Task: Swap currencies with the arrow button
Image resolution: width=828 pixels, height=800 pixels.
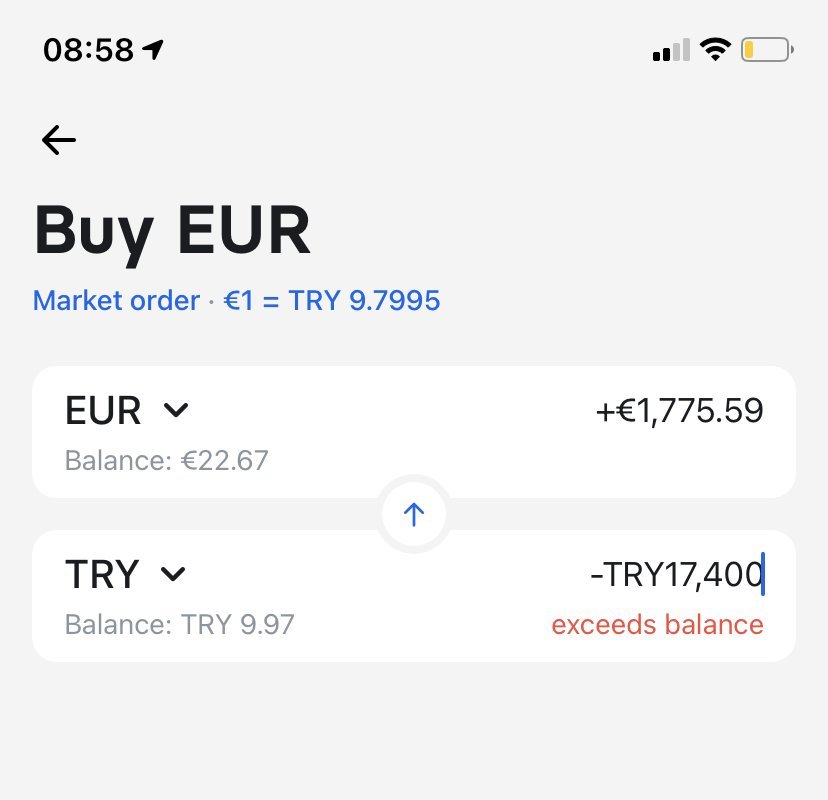Action: pyautogui.click(x=414, y=514)
